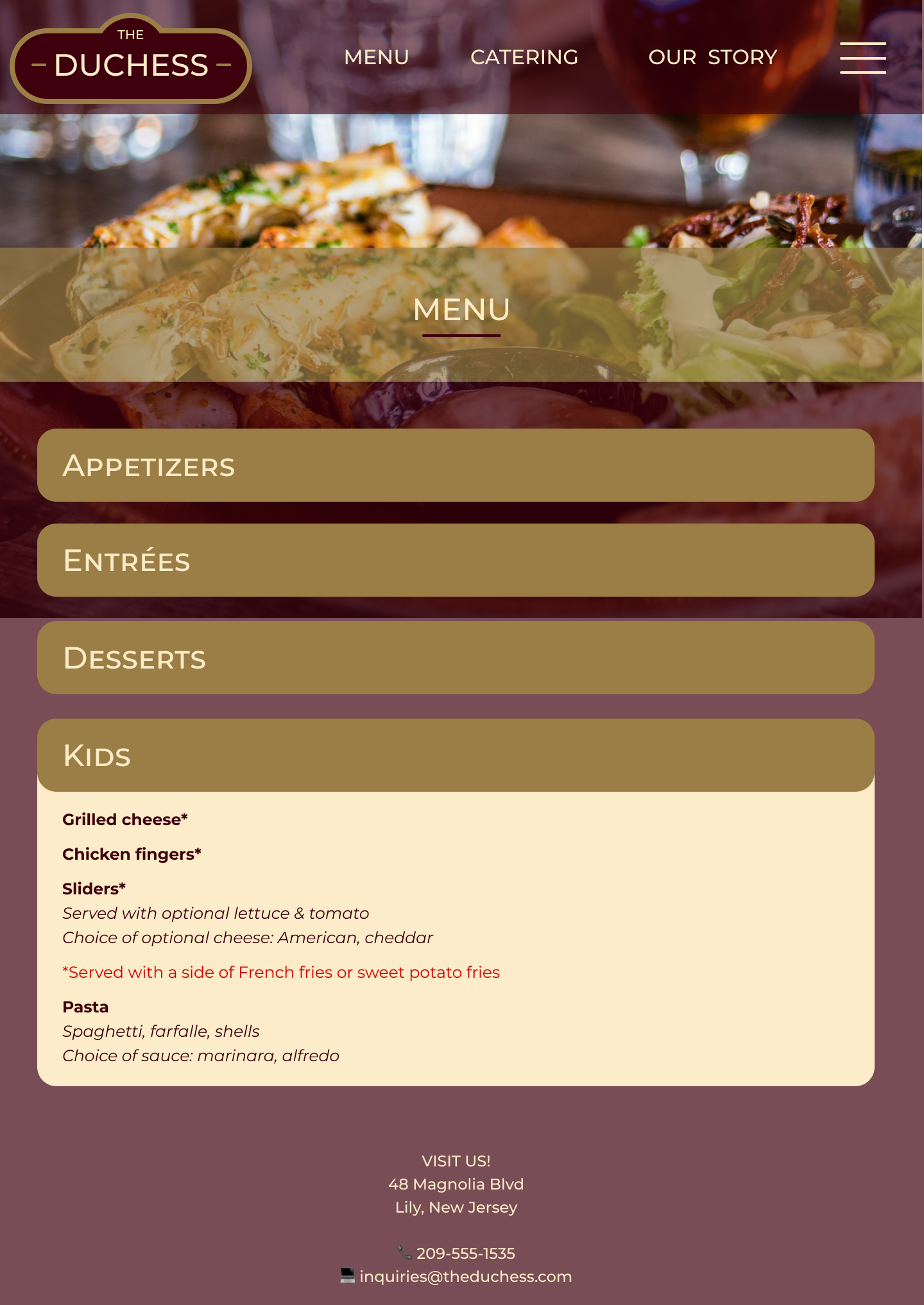Email inquiries@theduchess.com
This screenshot has width=924, height=1305.
pos(465,1276)
